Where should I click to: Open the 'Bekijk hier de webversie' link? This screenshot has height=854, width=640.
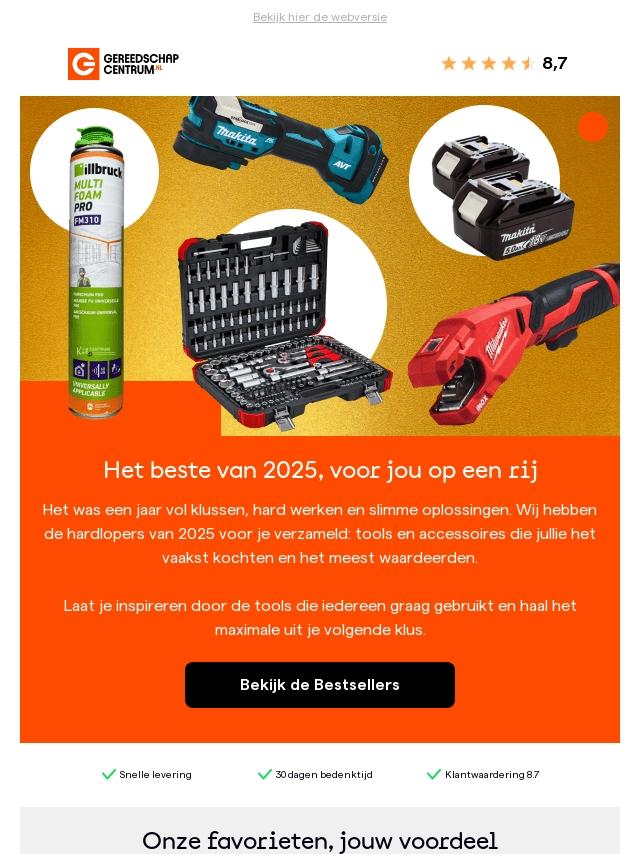[320, 17]
